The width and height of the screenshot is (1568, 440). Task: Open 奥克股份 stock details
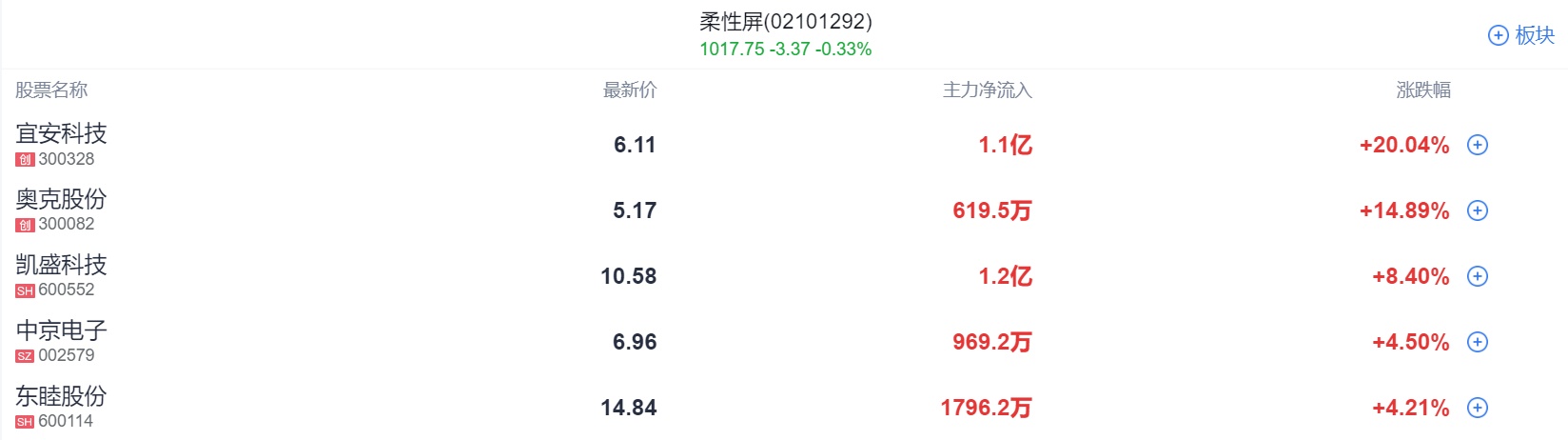coord(61,200)
